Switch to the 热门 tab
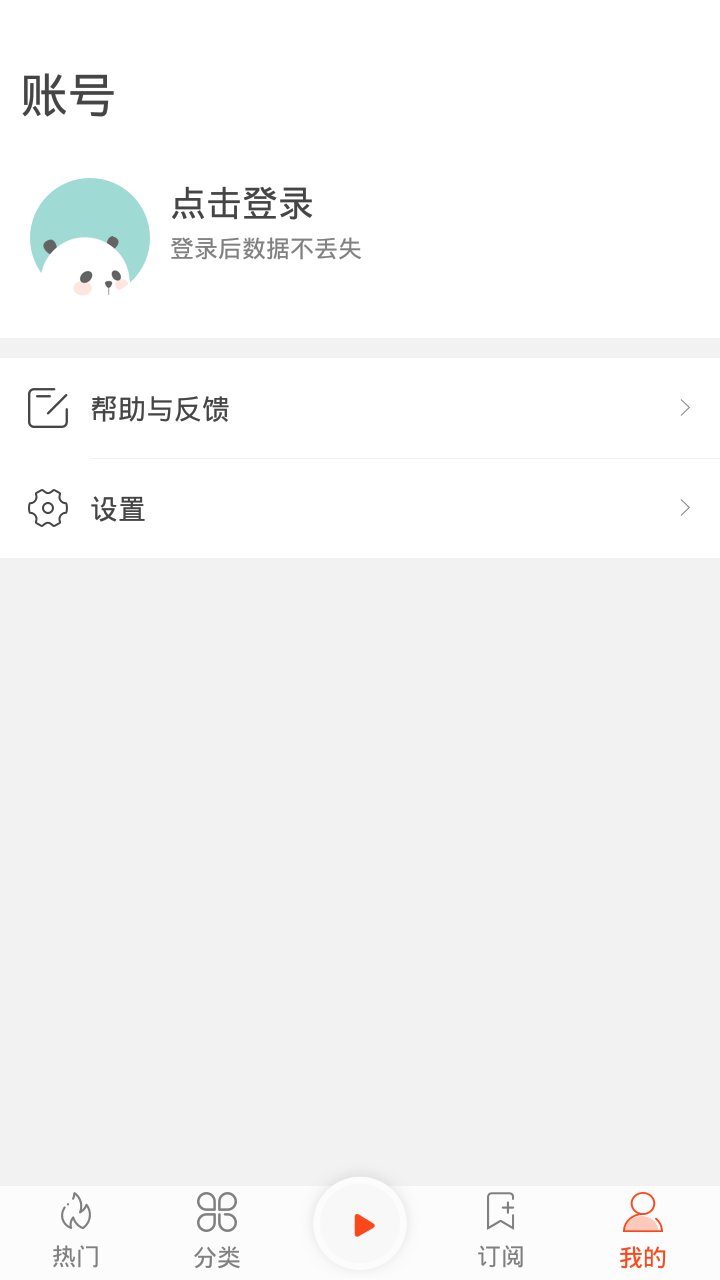This screenshot has width=720, height=1280. click(x=76, y=1231)
